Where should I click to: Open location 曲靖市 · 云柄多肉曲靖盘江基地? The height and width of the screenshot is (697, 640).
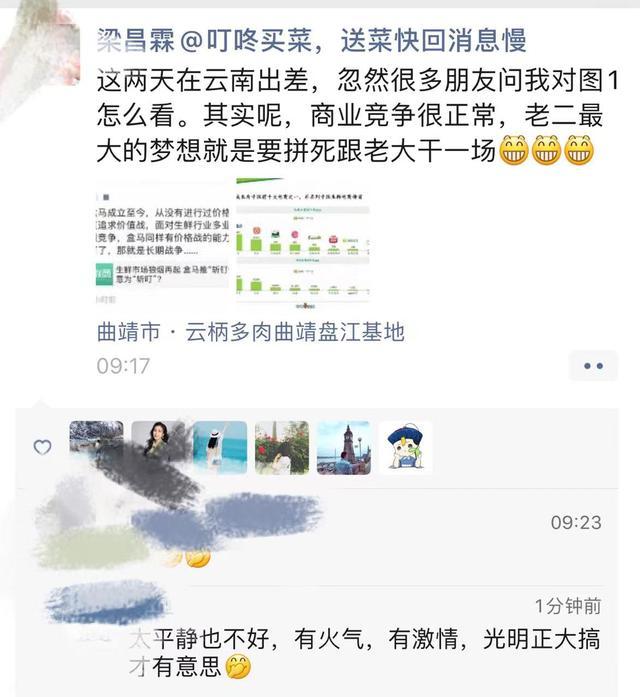pos(250,331)
